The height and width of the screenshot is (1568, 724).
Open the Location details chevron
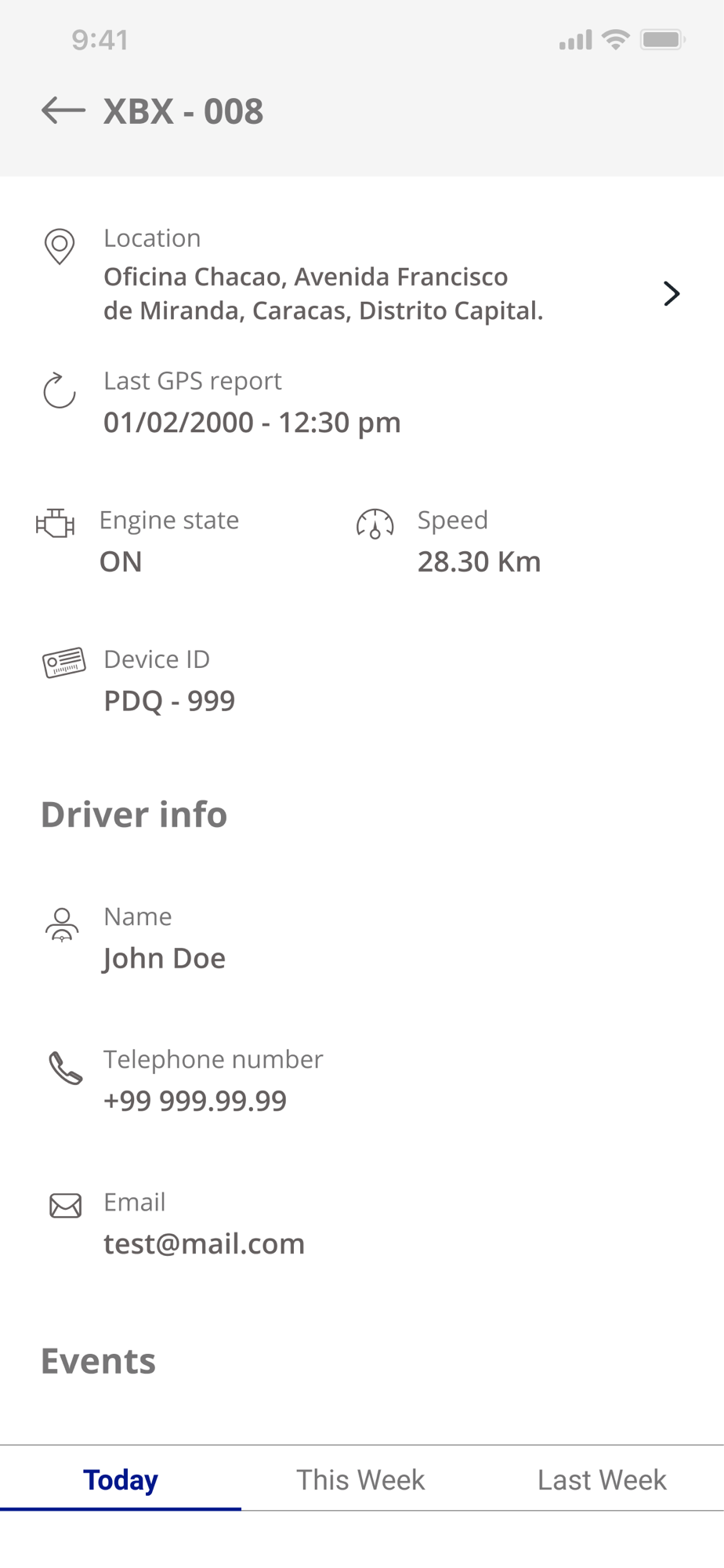click(x=672, y=293)
